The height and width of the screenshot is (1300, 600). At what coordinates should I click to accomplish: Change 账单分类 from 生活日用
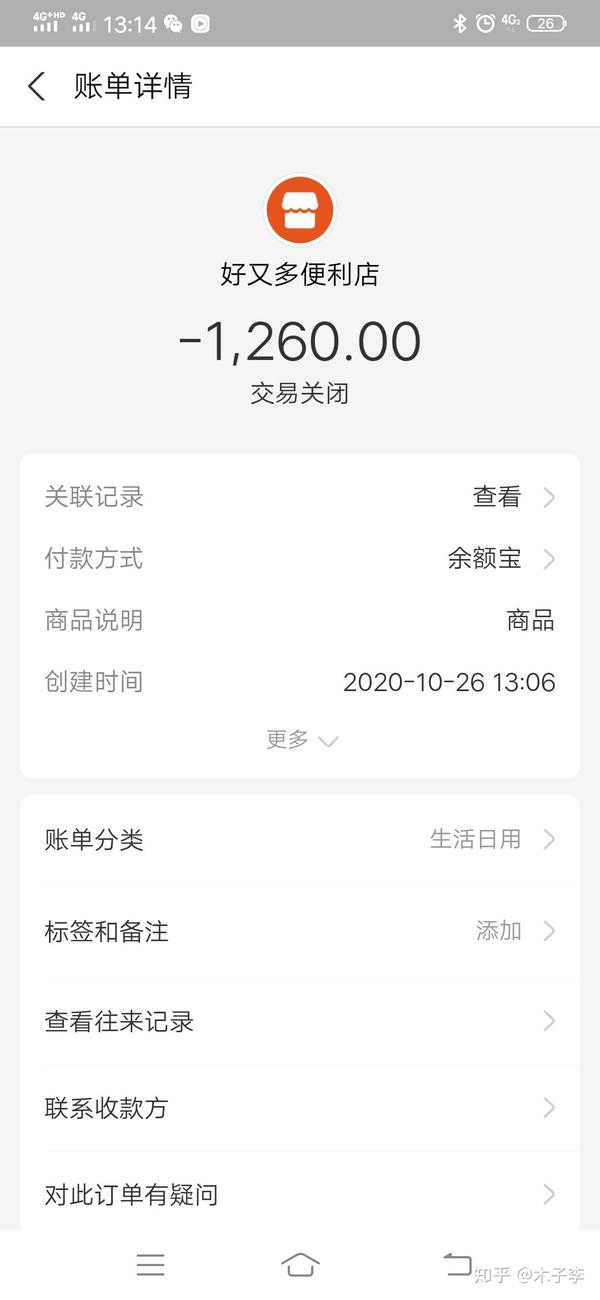(300, 839)
